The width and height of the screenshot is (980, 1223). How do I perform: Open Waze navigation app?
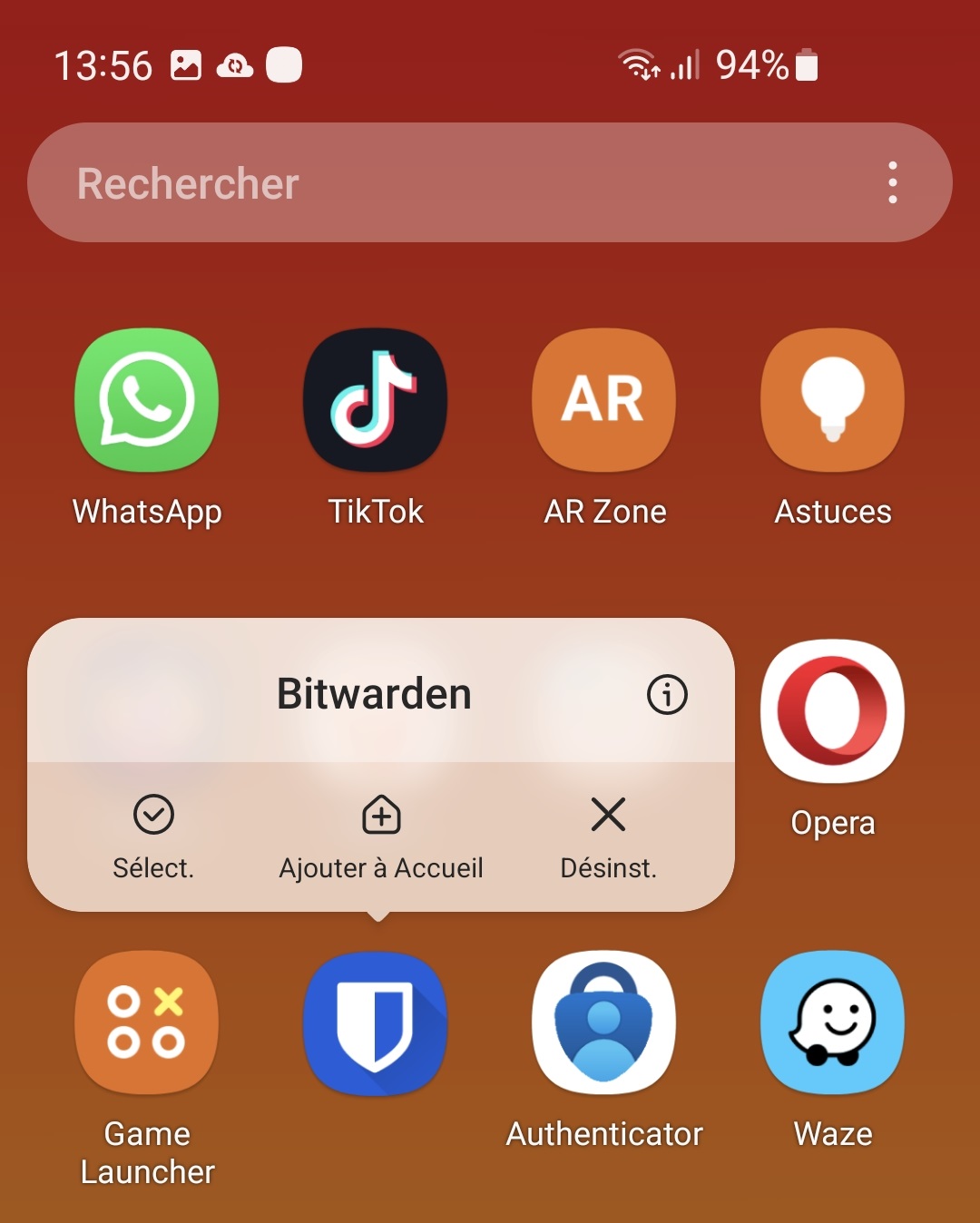point(833,1023)
